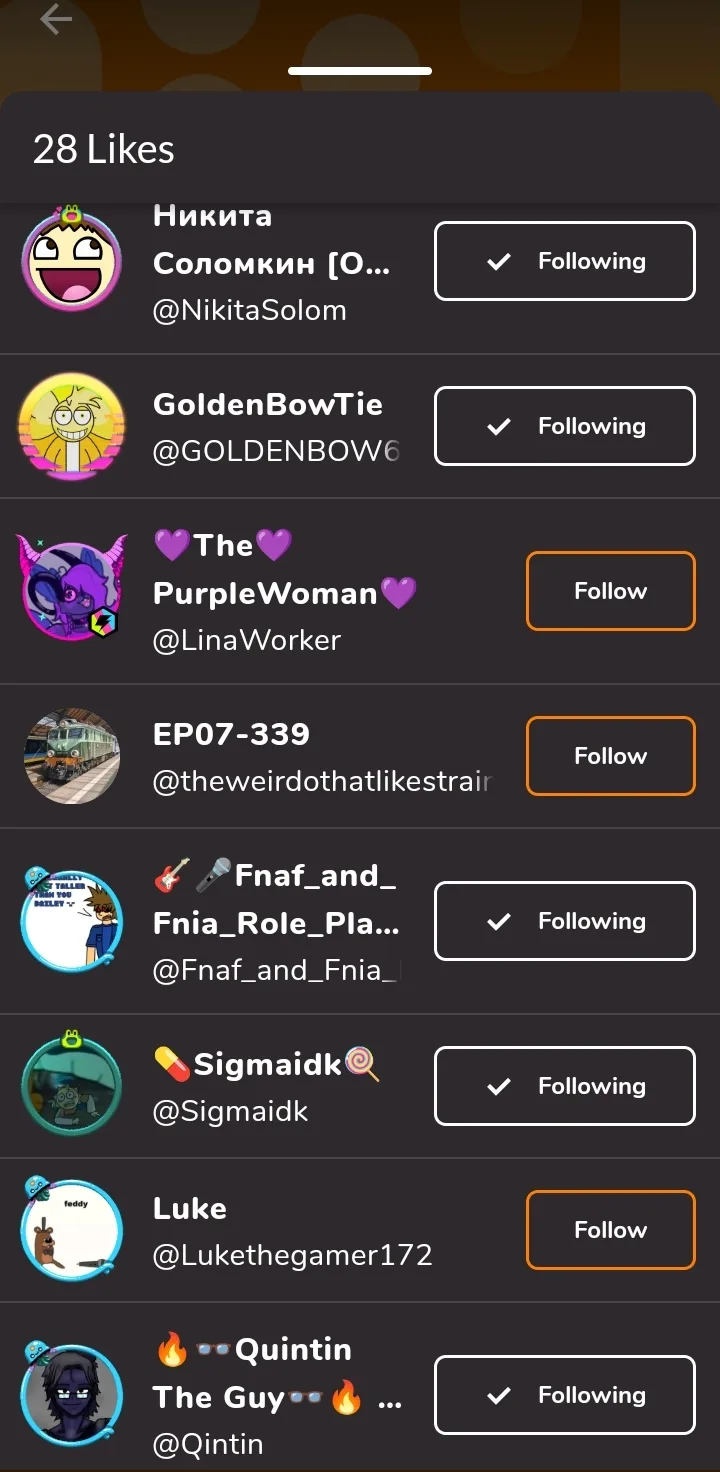This screenshot has height=1472, width=720.
Task: Open Никита Соломкин's profile
Action: (x=270, y=263)
